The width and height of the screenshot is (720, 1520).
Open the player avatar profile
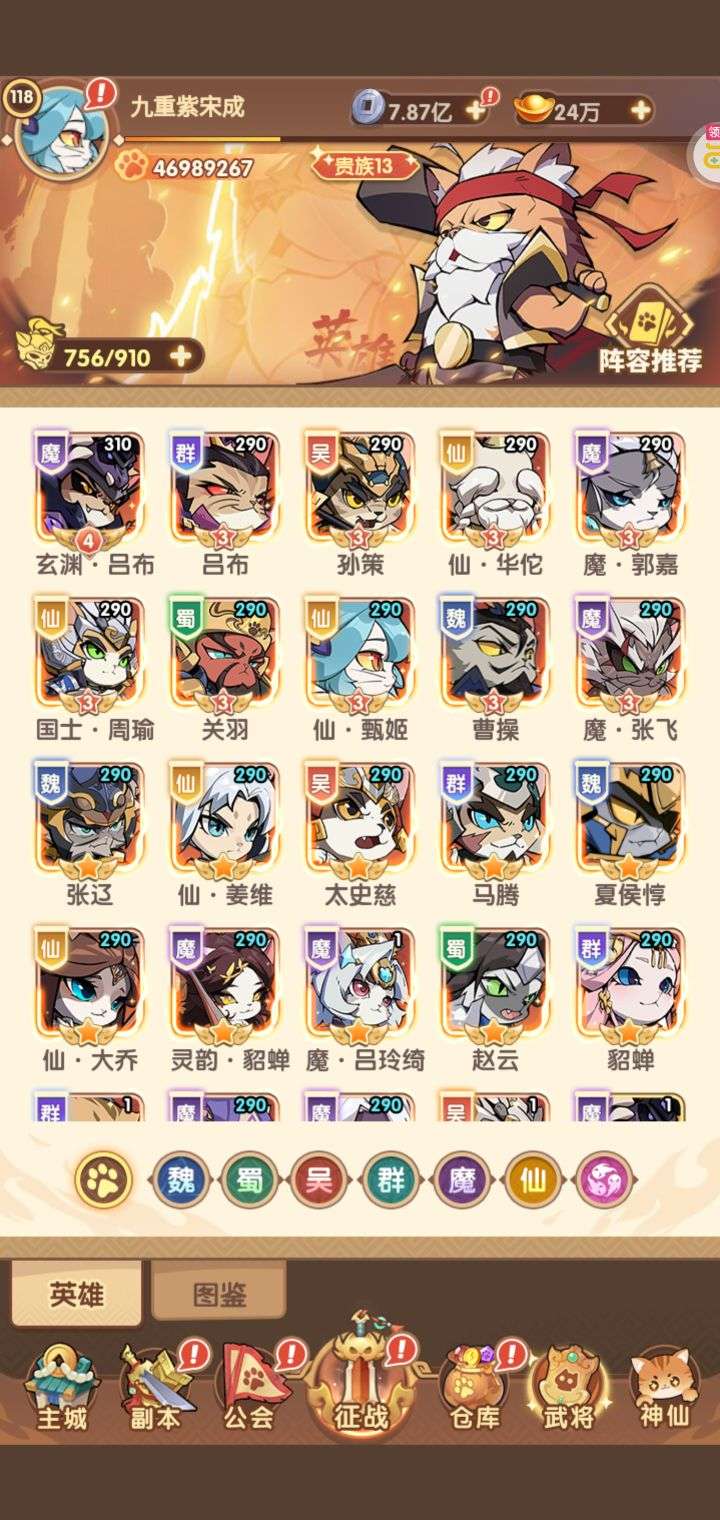pos(60,131)
